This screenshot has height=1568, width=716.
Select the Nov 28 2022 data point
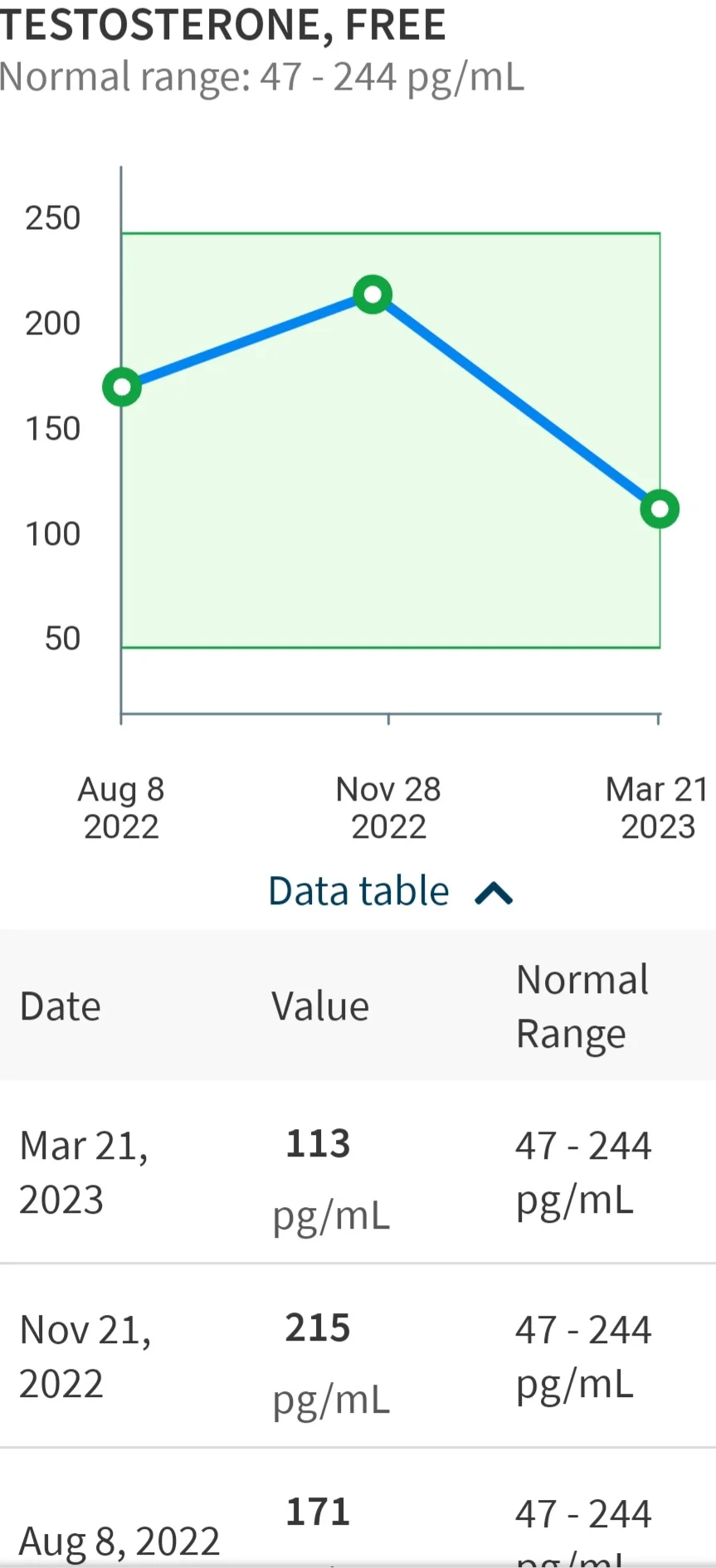[373, 295]
